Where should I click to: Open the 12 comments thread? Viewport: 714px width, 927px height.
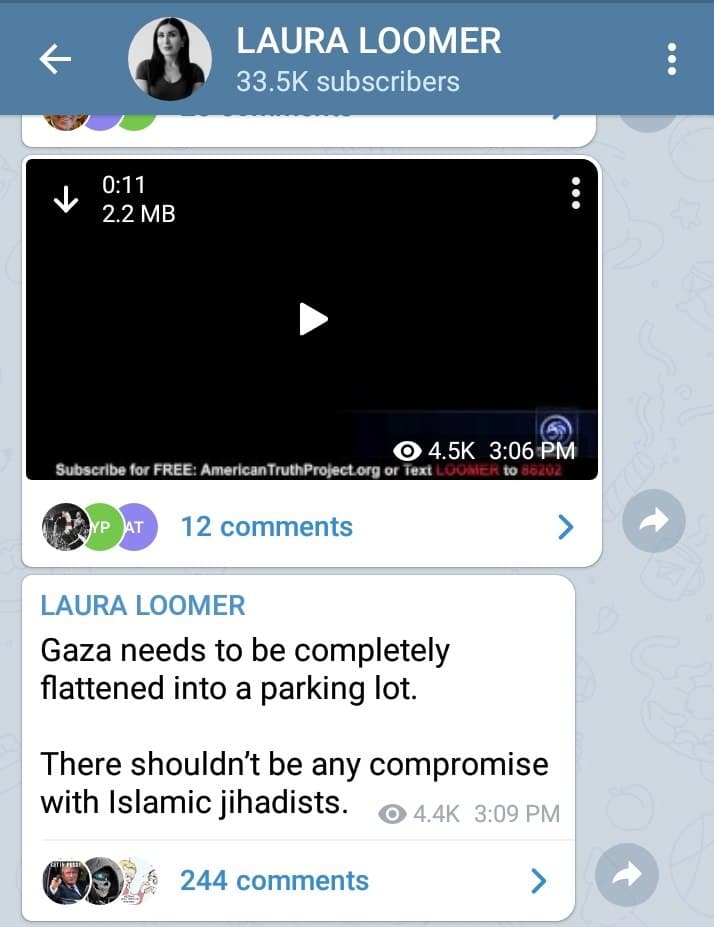click(266, 527)
